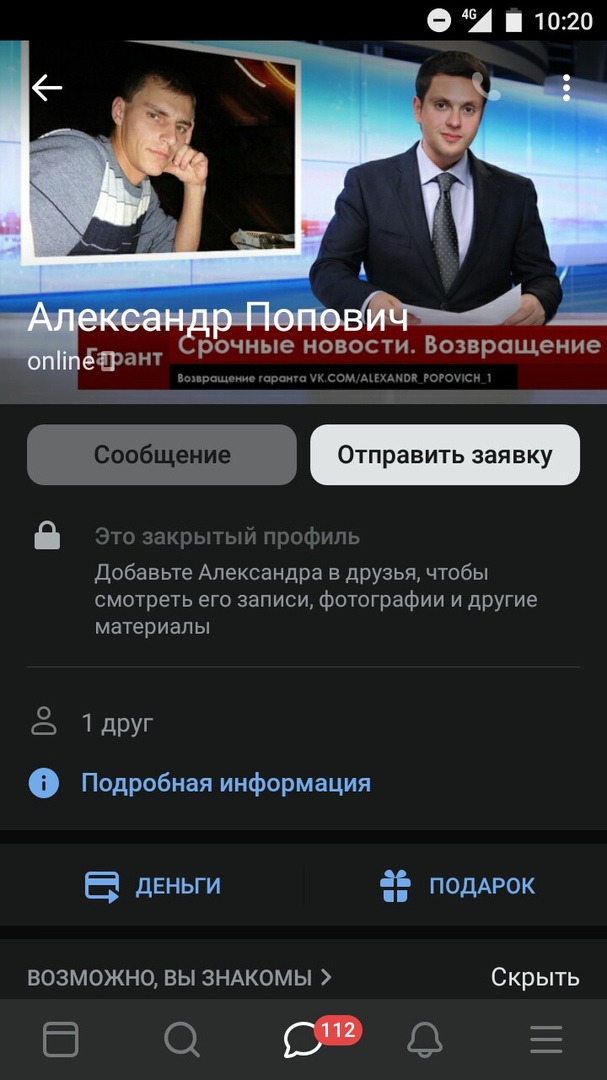Viewport: 607px width, 1080px height.
Task: Send a friend request with Отправить заявку
Action: pyautogui.click(x=445, y=455)
